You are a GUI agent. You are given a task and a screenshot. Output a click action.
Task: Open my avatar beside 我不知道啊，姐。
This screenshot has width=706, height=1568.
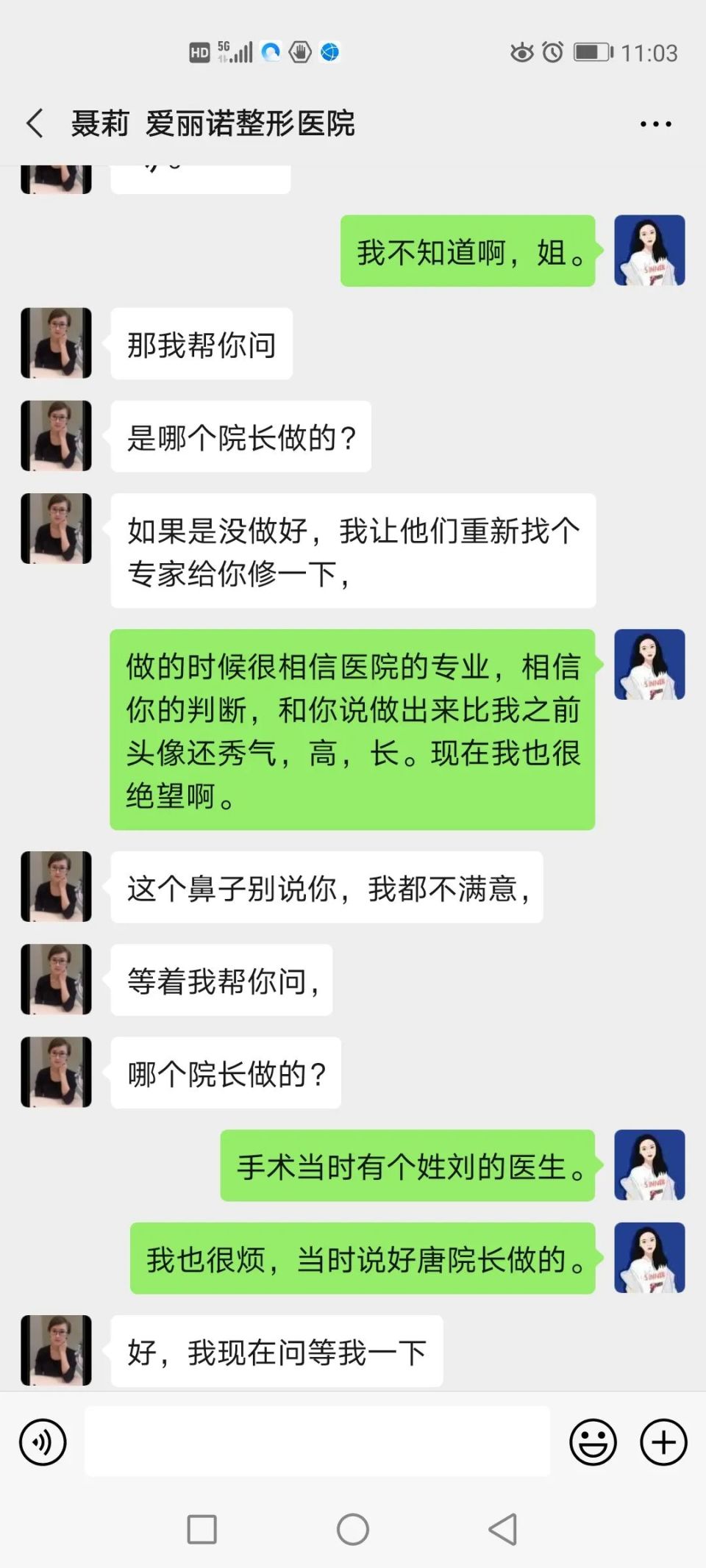pos(649,251)
